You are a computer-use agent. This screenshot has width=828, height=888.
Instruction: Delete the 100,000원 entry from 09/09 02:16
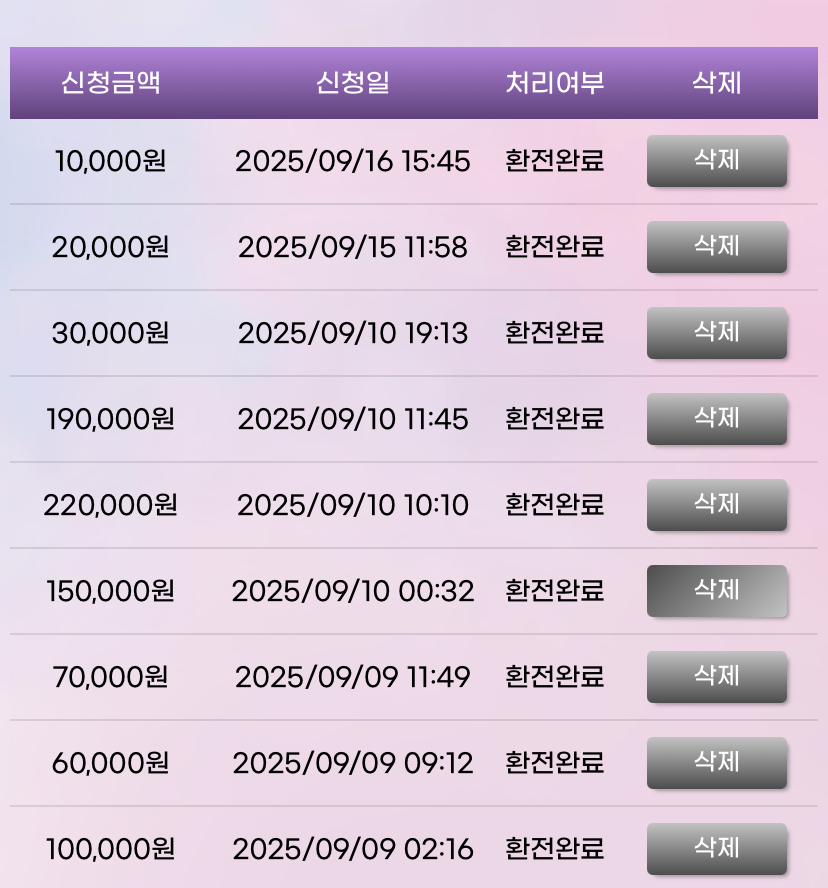[x=716, y=849]
